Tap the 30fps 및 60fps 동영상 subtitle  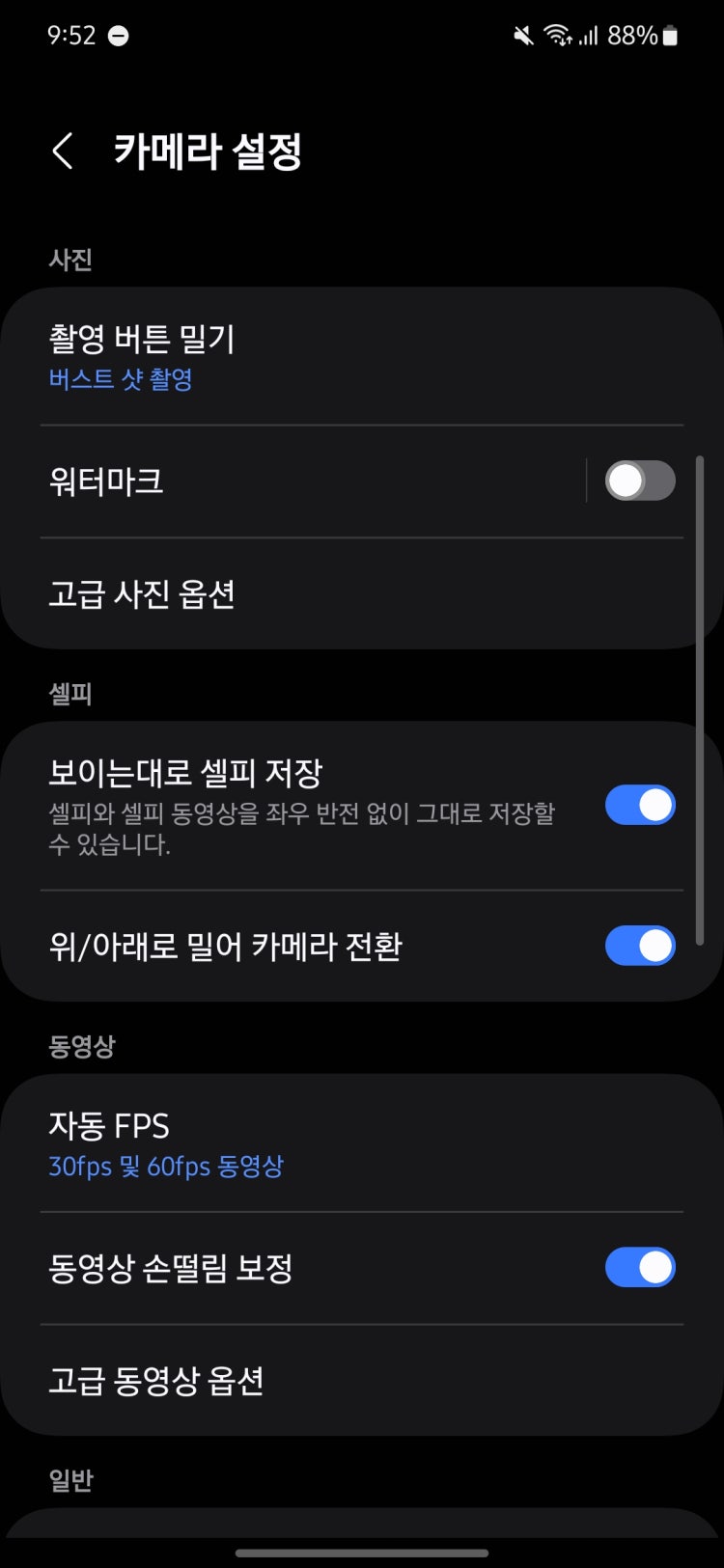166,1167
